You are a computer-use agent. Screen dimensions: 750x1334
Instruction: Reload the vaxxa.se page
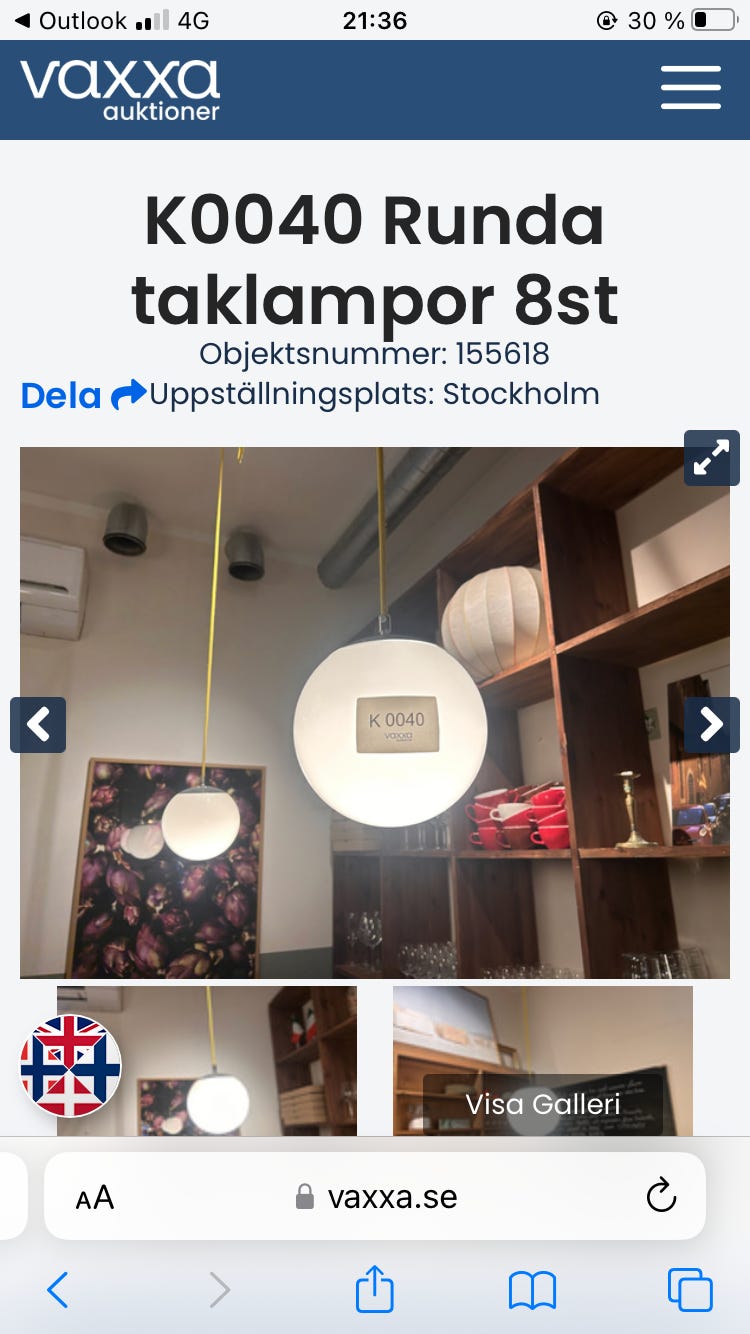click(x=662, y=1196)
